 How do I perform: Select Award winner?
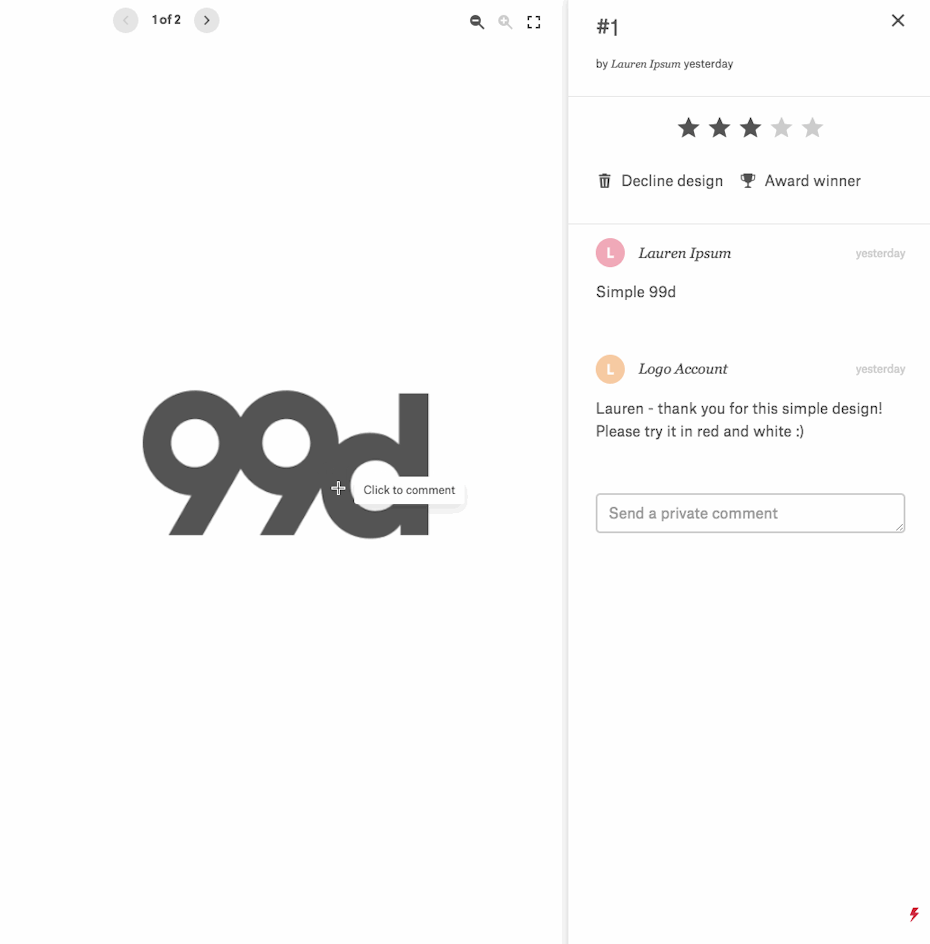(x=800, y=181)
